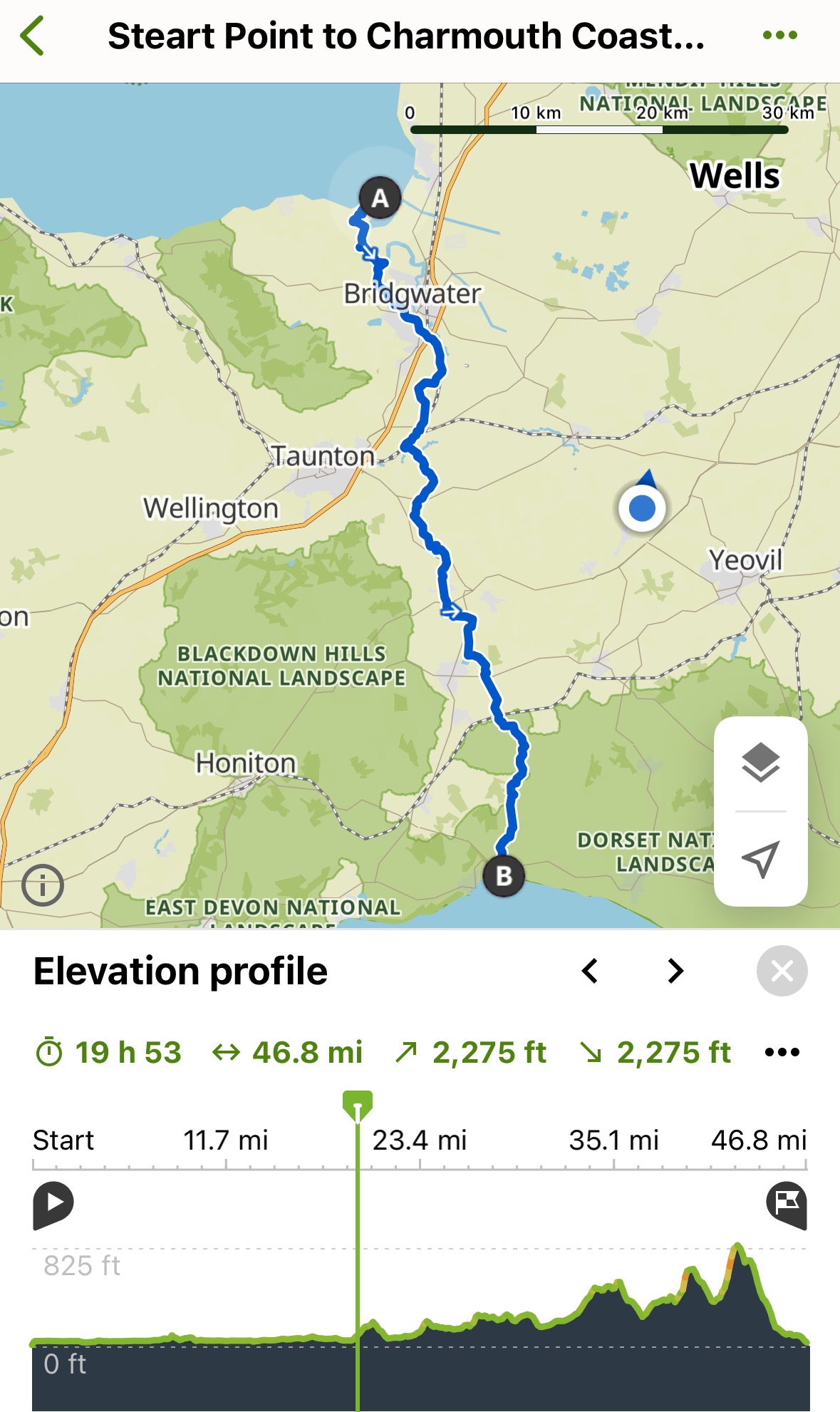This screenshot has width=840, height=1412.
Task: Close the Elevation profile panel
Action: coord(782,971)
